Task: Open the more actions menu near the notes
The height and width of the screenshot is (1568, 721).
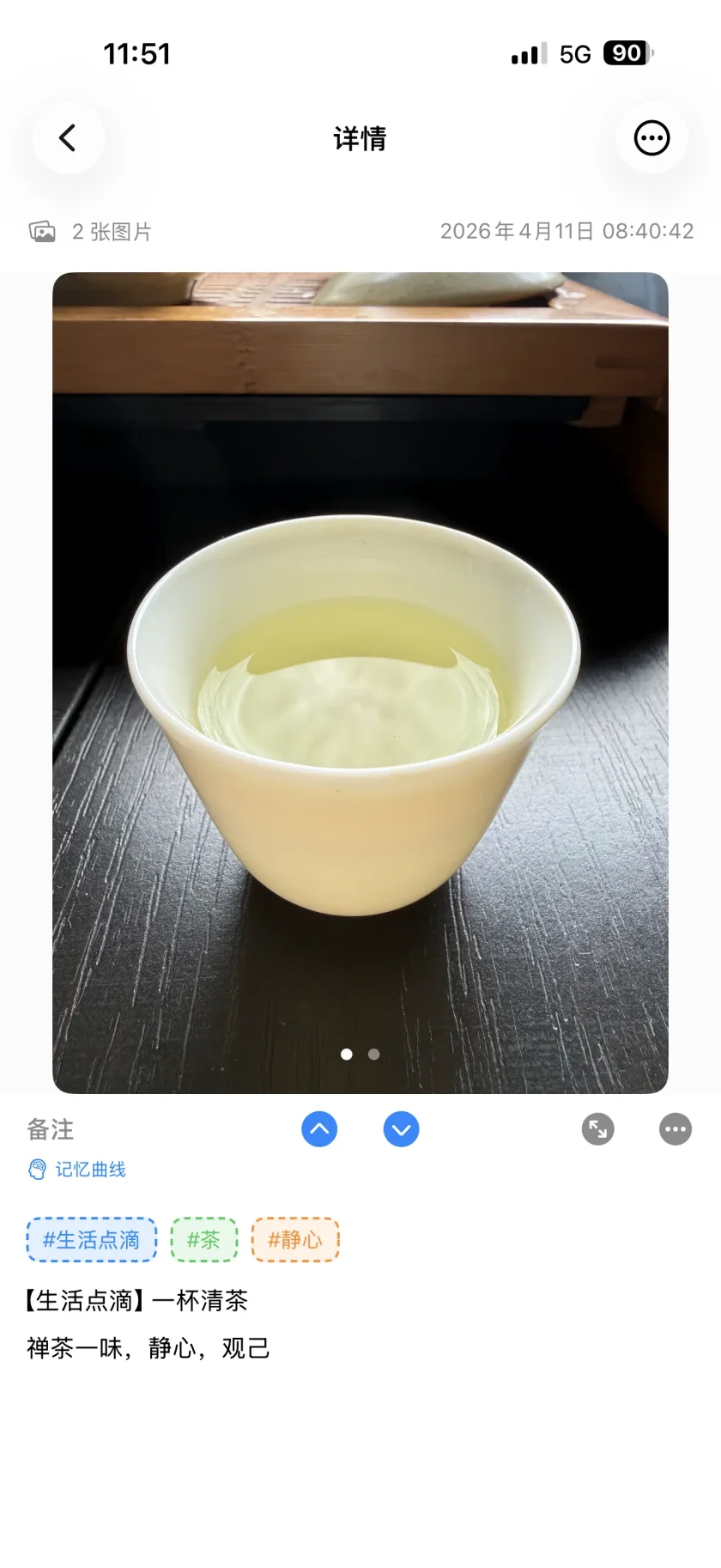Action: click(675, 1129)
